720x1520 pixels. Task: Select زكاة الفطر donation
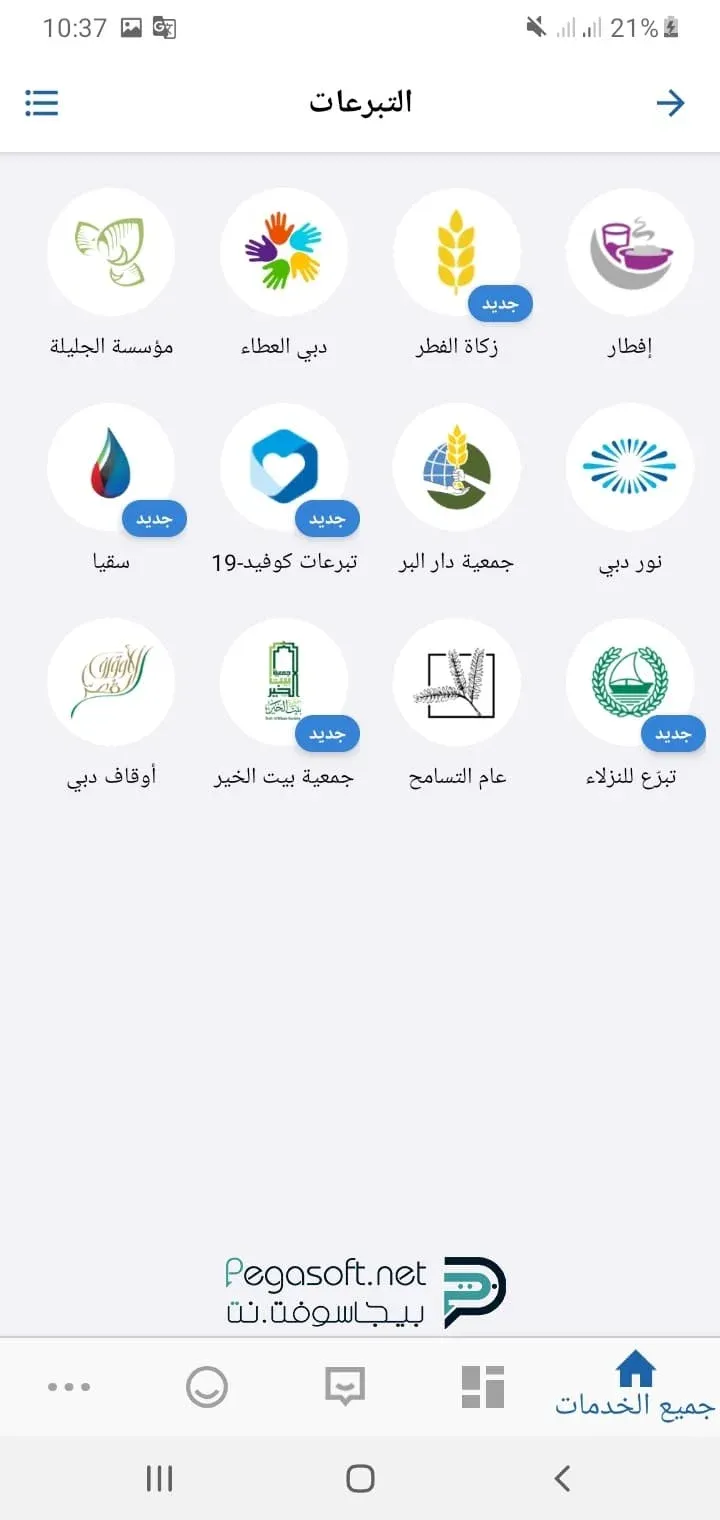457,252
